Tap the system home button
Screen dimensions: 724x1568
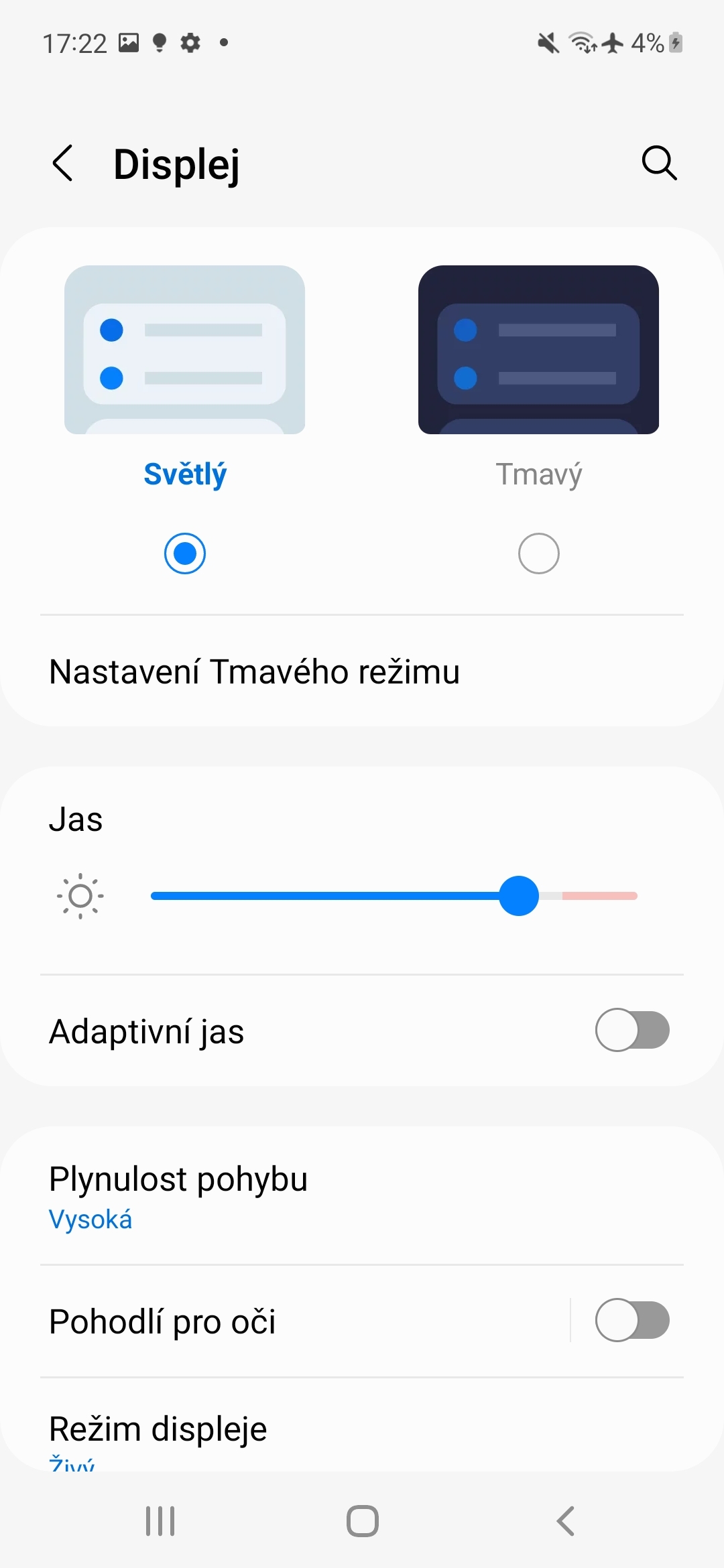tap(362, 1521)
